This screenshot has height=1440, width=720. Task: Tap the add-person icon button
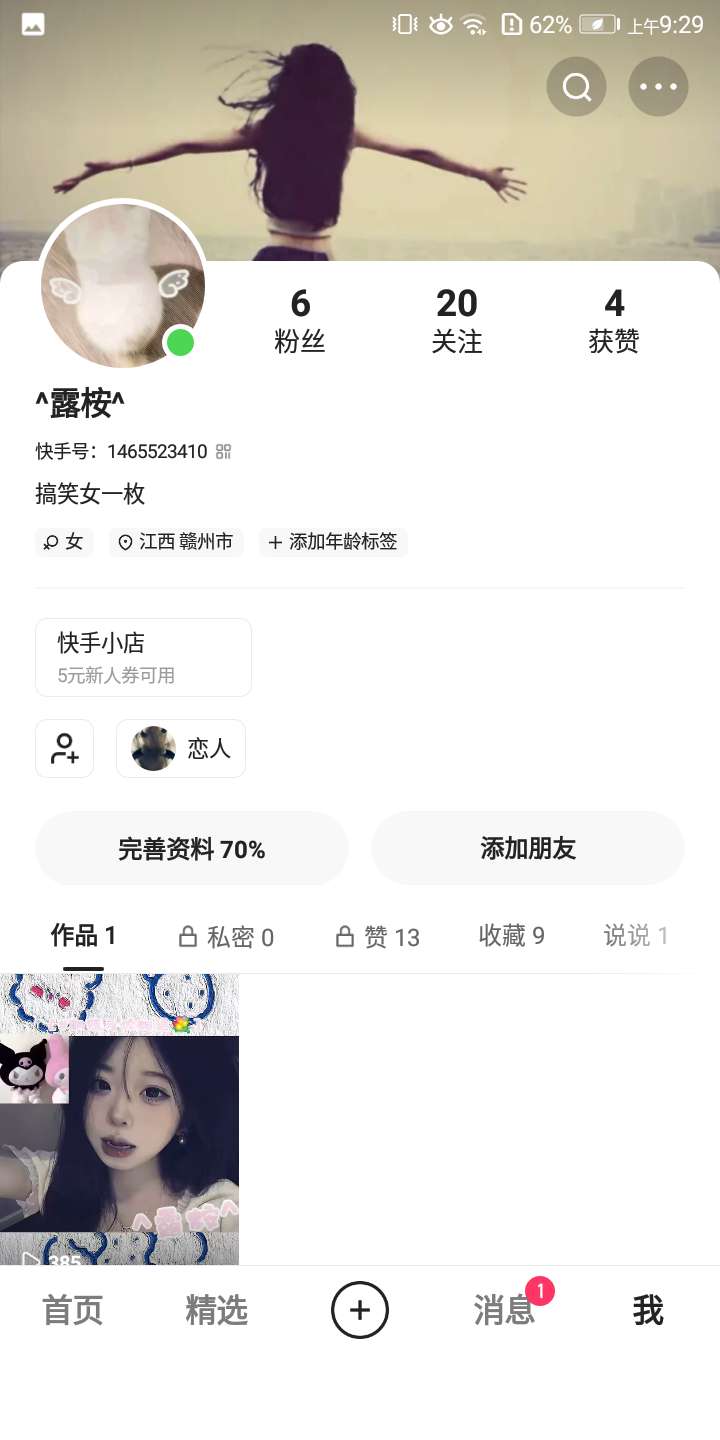(65, 748)
